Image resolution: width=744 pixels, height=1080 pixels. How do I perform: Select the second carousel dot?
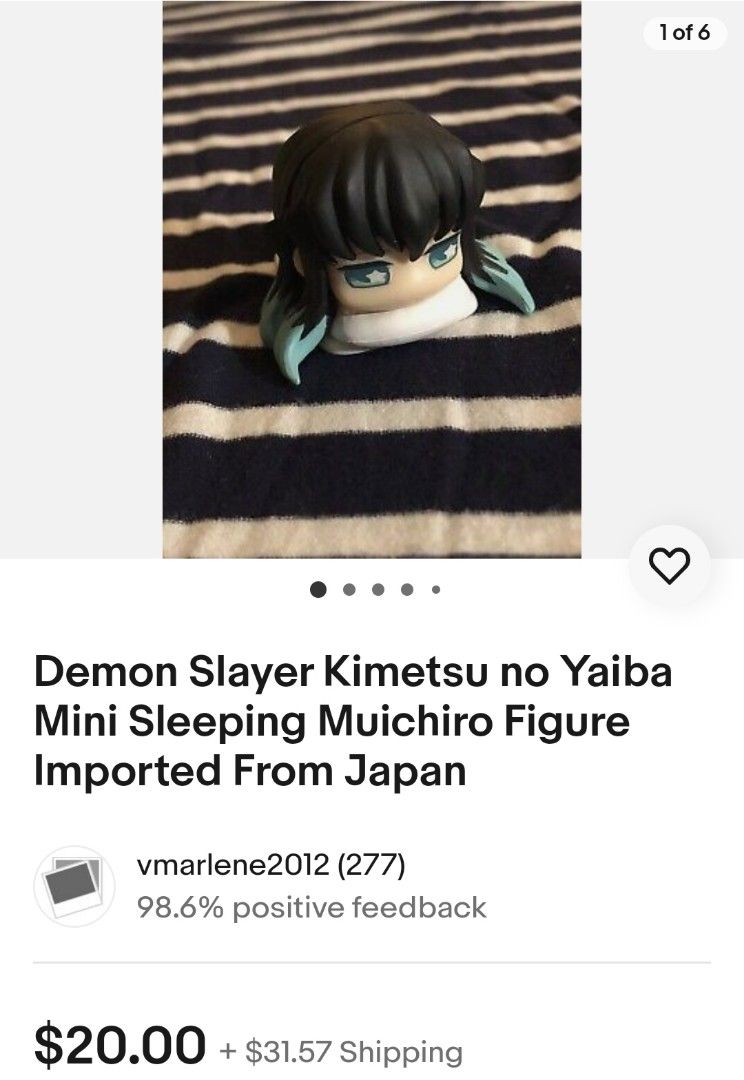(x=350, y=589)
